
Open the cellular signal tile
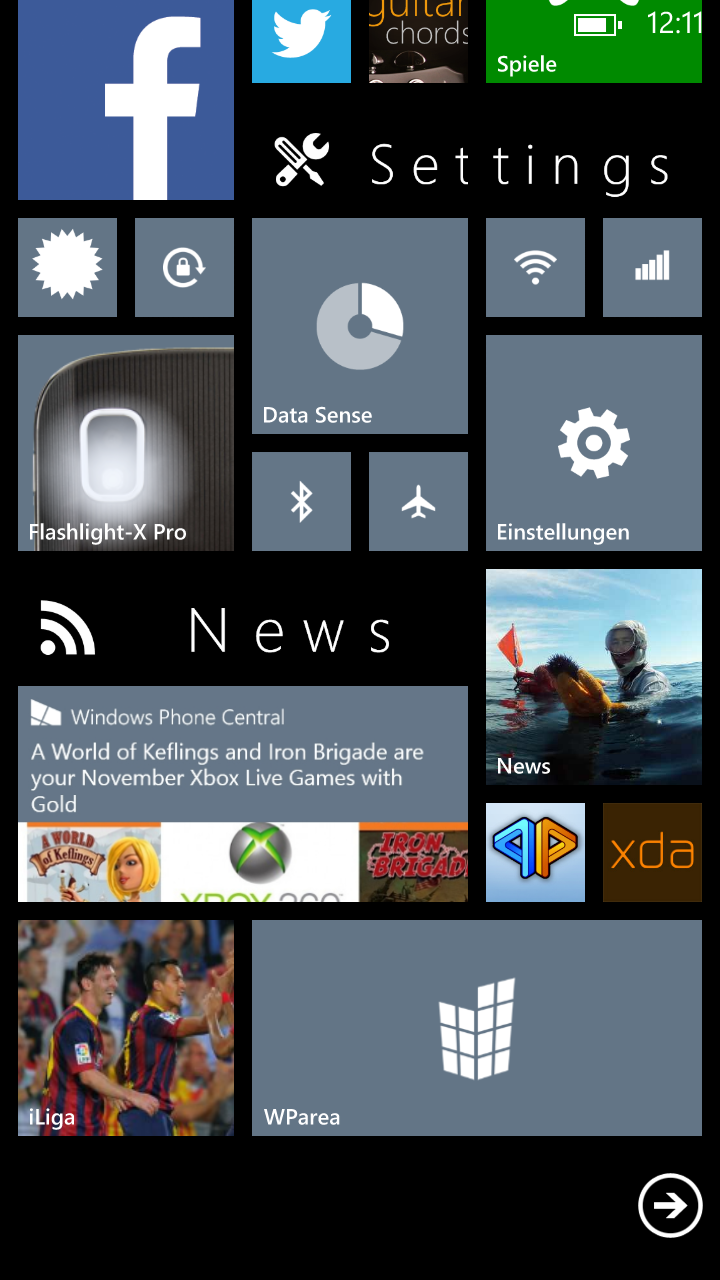(652, 267)
